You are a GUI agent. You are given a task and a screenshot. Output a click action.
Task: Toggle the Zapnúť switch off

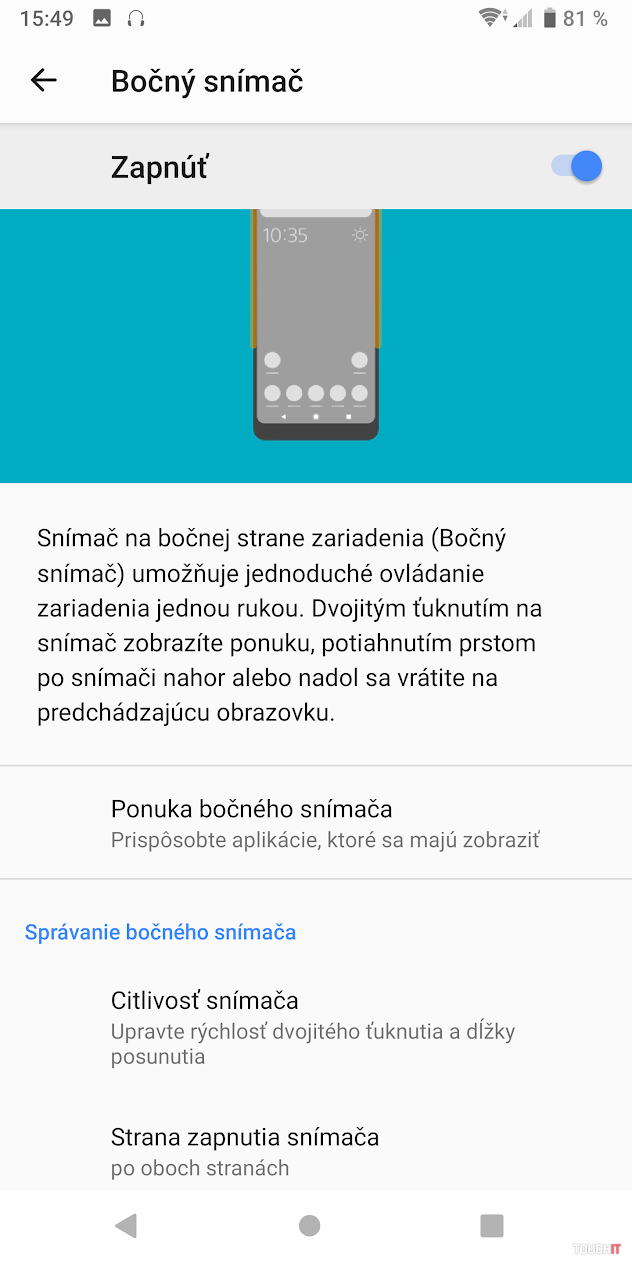(x=577, y=167)
